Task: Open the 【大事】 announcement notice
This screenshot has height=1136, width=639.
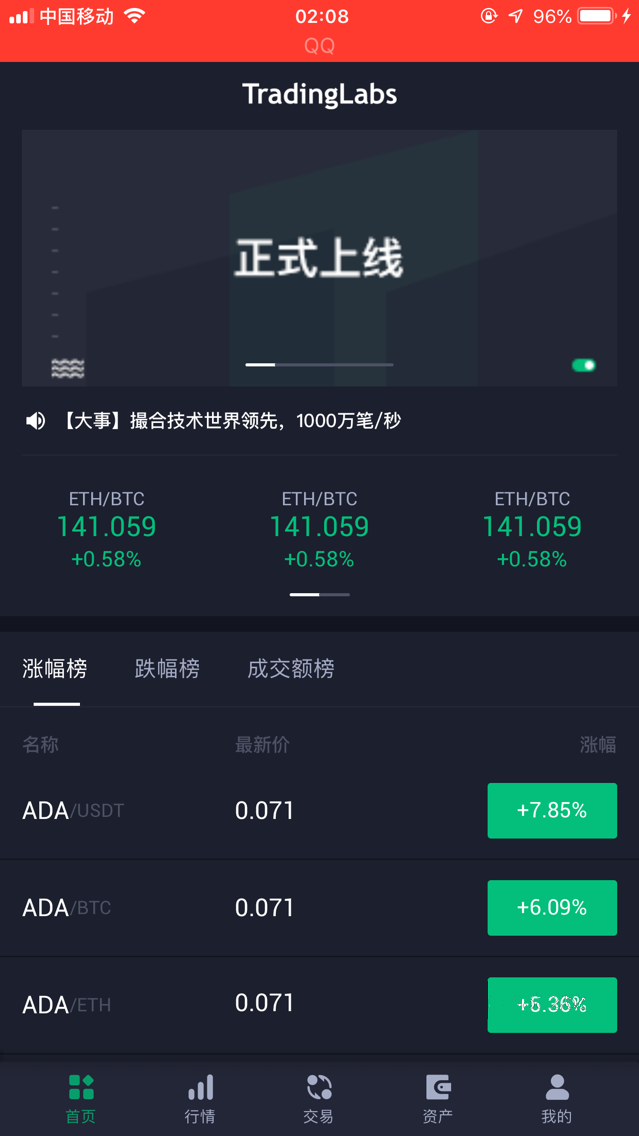Action: (230, 421)
